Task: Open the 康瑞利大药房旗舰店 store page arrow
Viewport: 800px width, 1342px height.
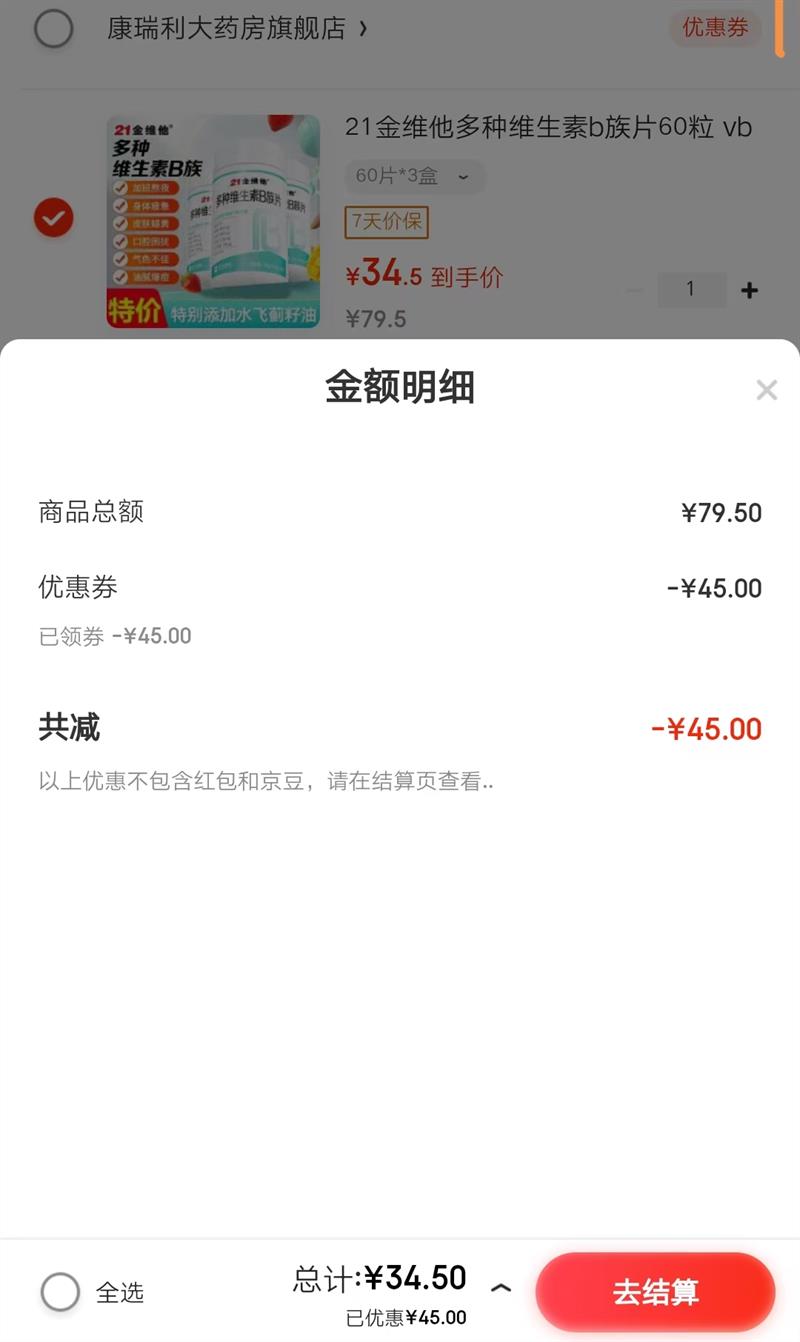Action: point(362,30)
